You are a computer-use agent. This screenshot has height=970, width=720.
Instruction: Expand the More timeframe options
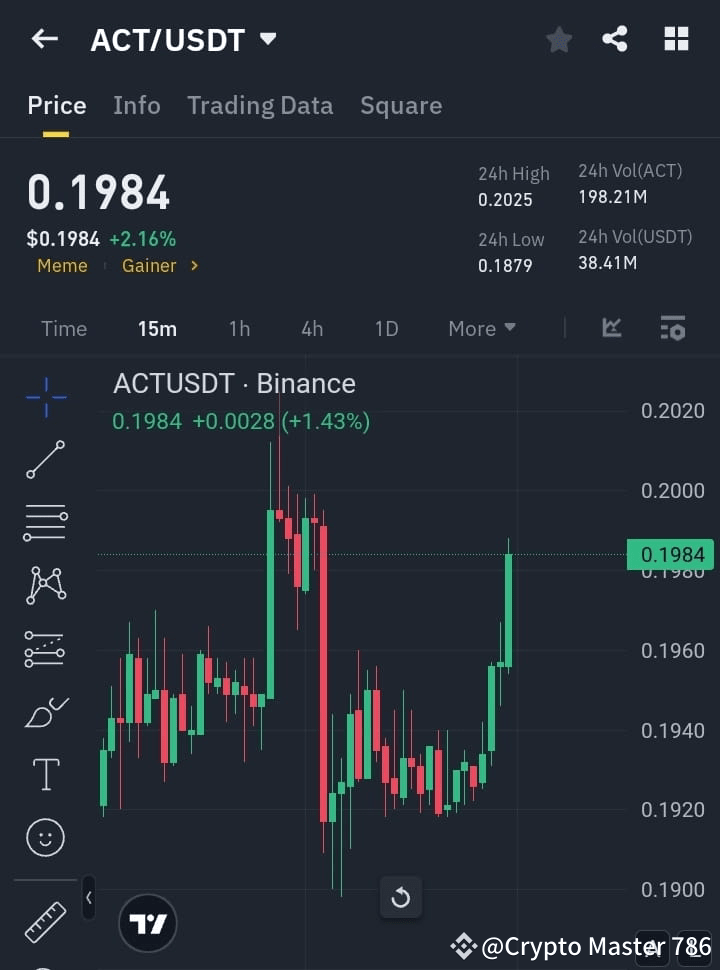(x=481, y=328)
